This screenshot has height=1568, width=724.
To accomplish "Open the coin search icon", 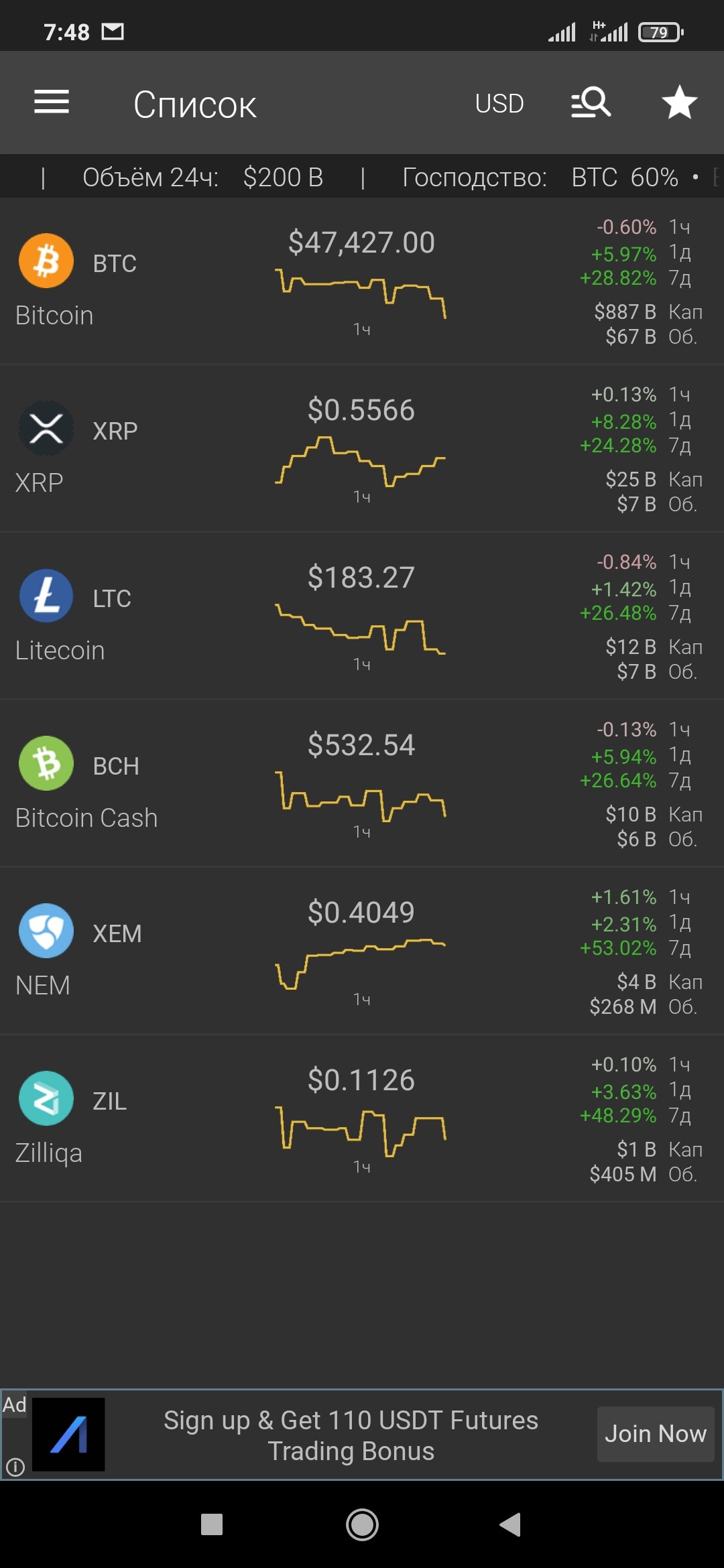I will point(591,103).
